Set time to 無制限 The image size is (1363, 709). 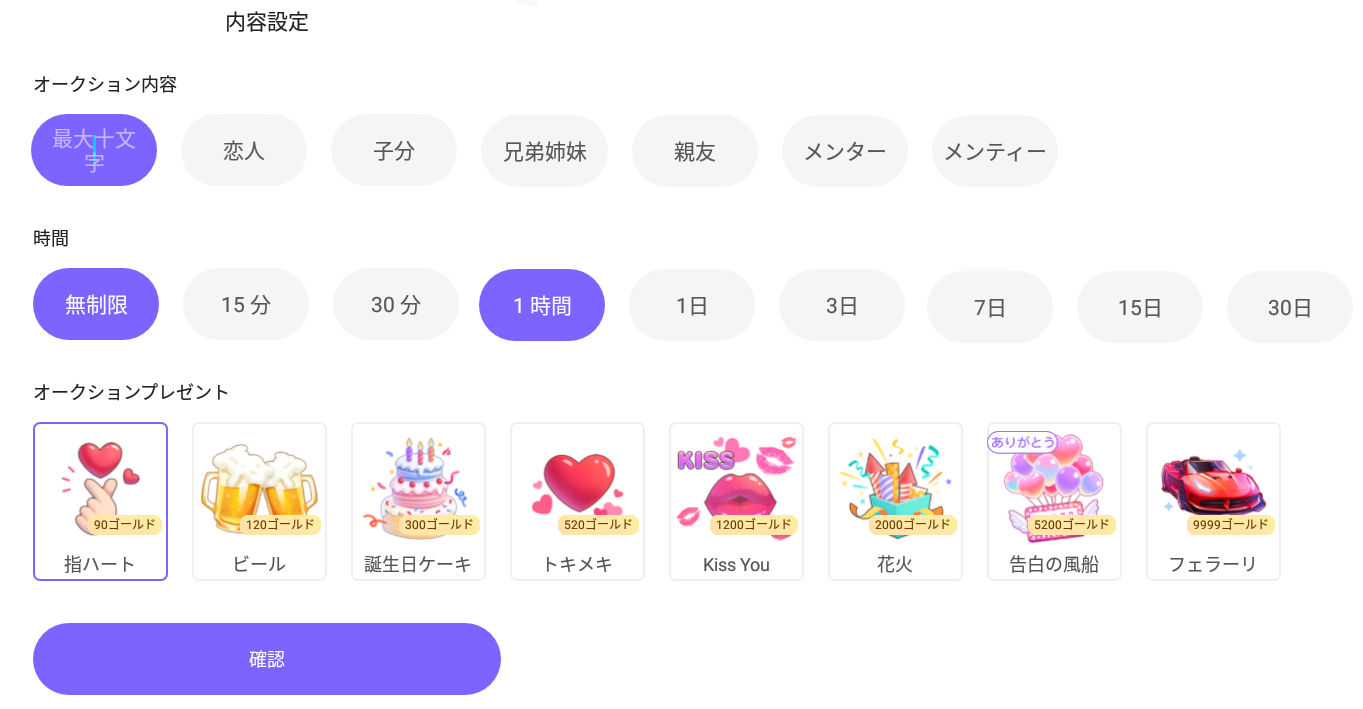pyautogui.click(x=96, y=305)
